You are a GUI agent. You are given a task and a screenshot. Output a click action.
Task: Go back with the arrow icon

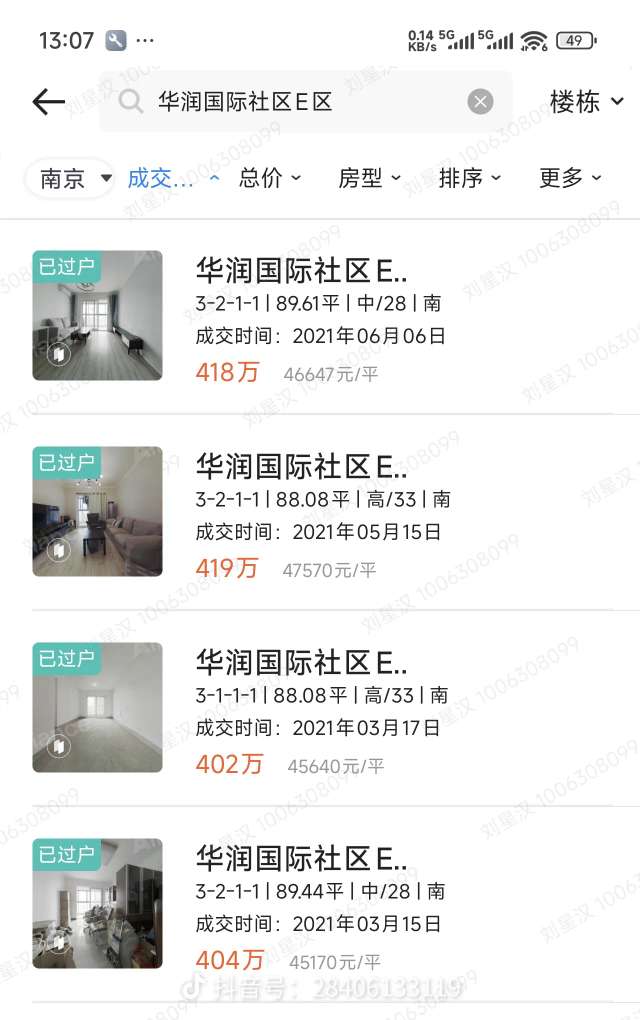(48, 101)
